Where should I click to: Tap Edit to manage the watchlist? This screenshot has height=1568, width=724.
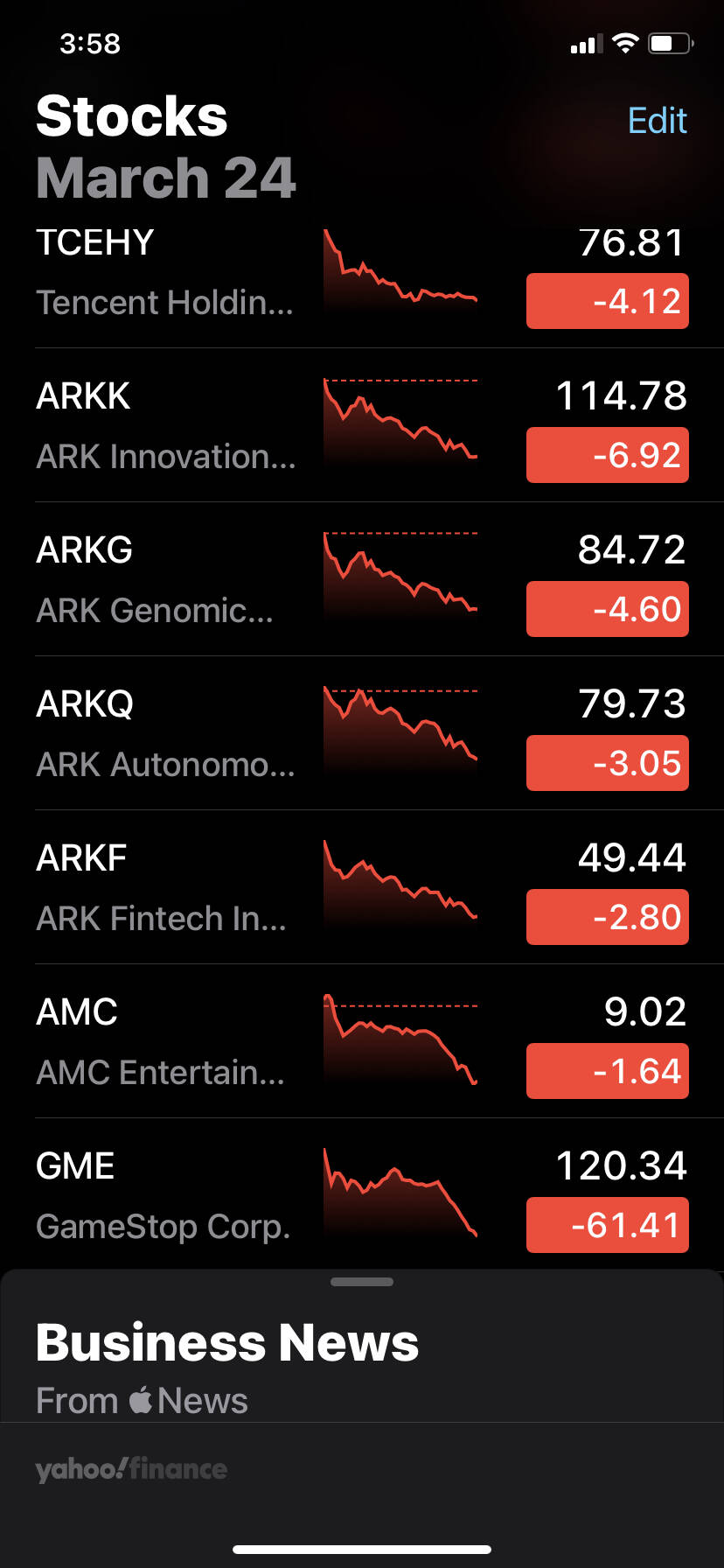pos(658,121)
